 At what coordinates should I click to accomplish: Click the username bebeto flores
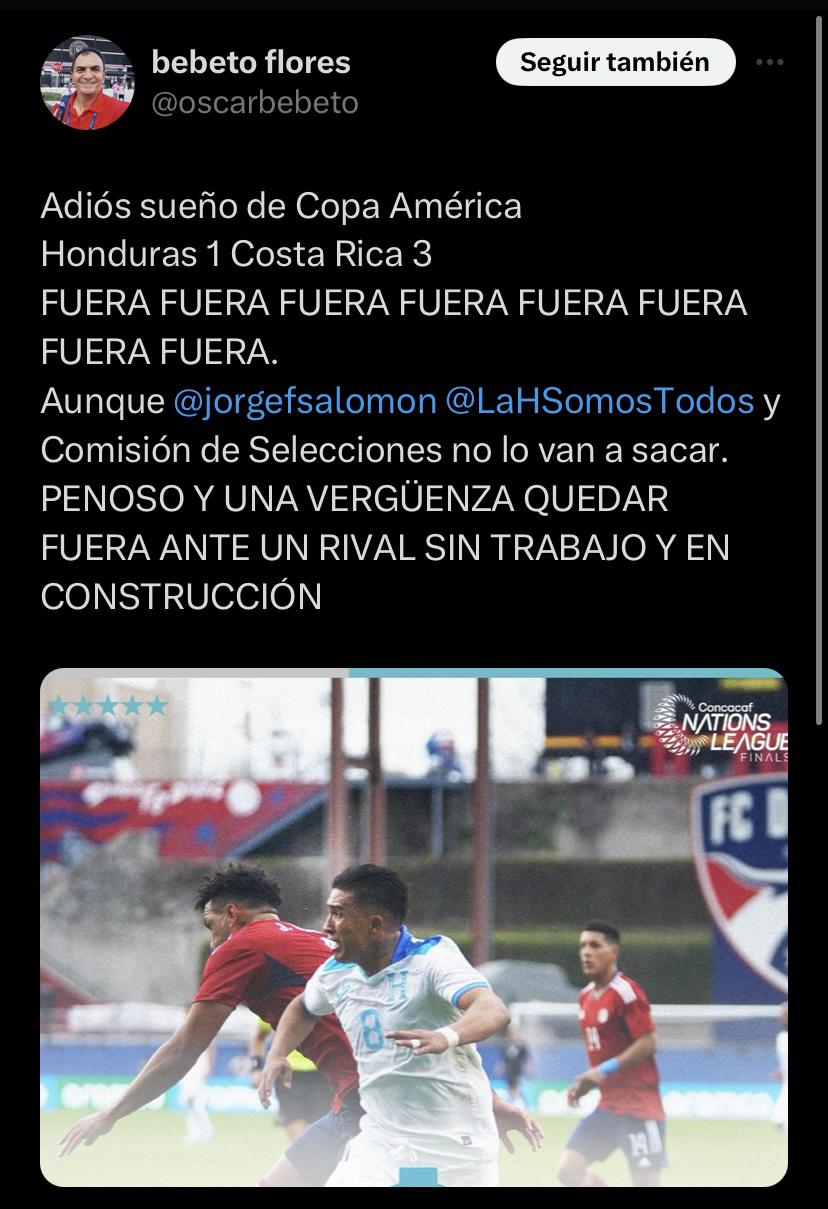250,61
